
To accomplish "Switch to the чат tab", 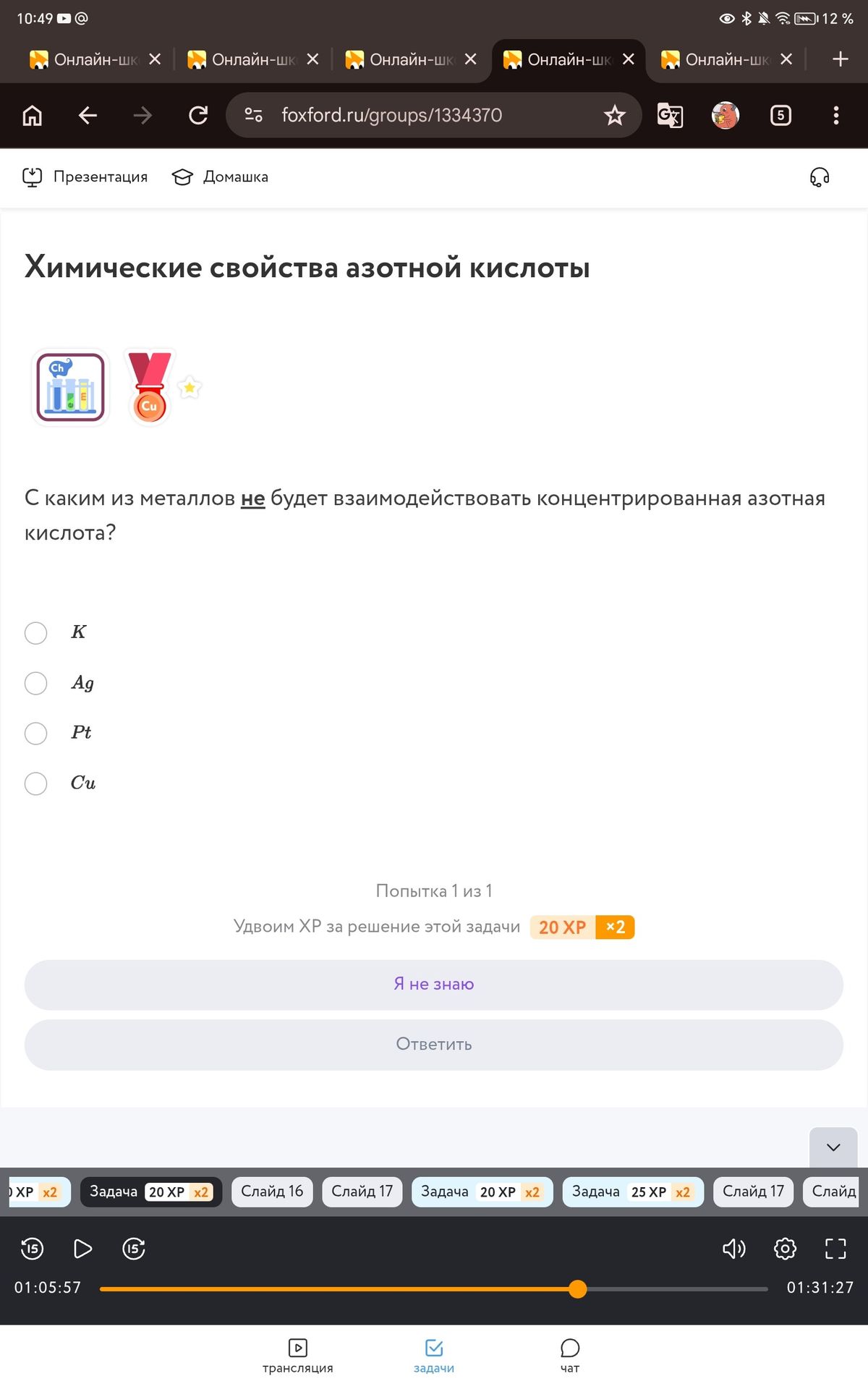I will (x=570, y=1356).
